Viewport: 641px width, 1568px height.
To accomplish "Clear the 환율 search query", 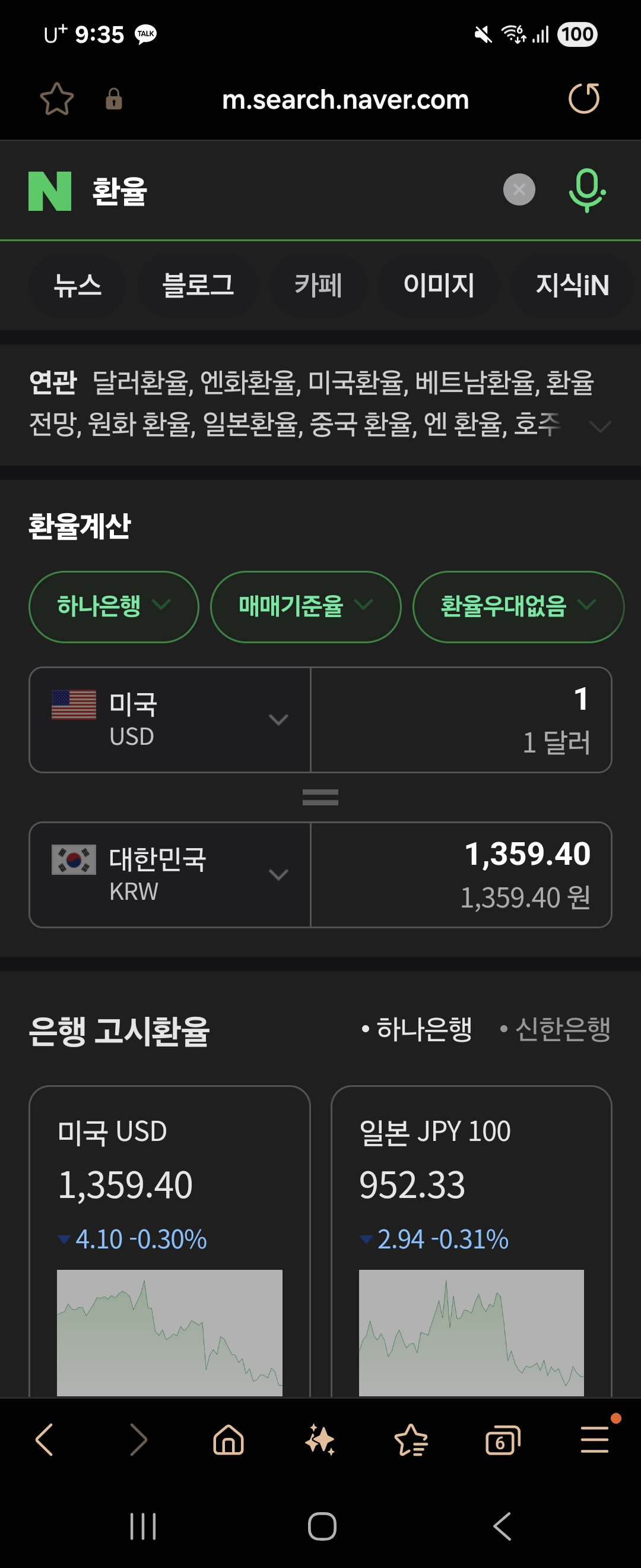I will pyautogui.click(x=519, y=190).
